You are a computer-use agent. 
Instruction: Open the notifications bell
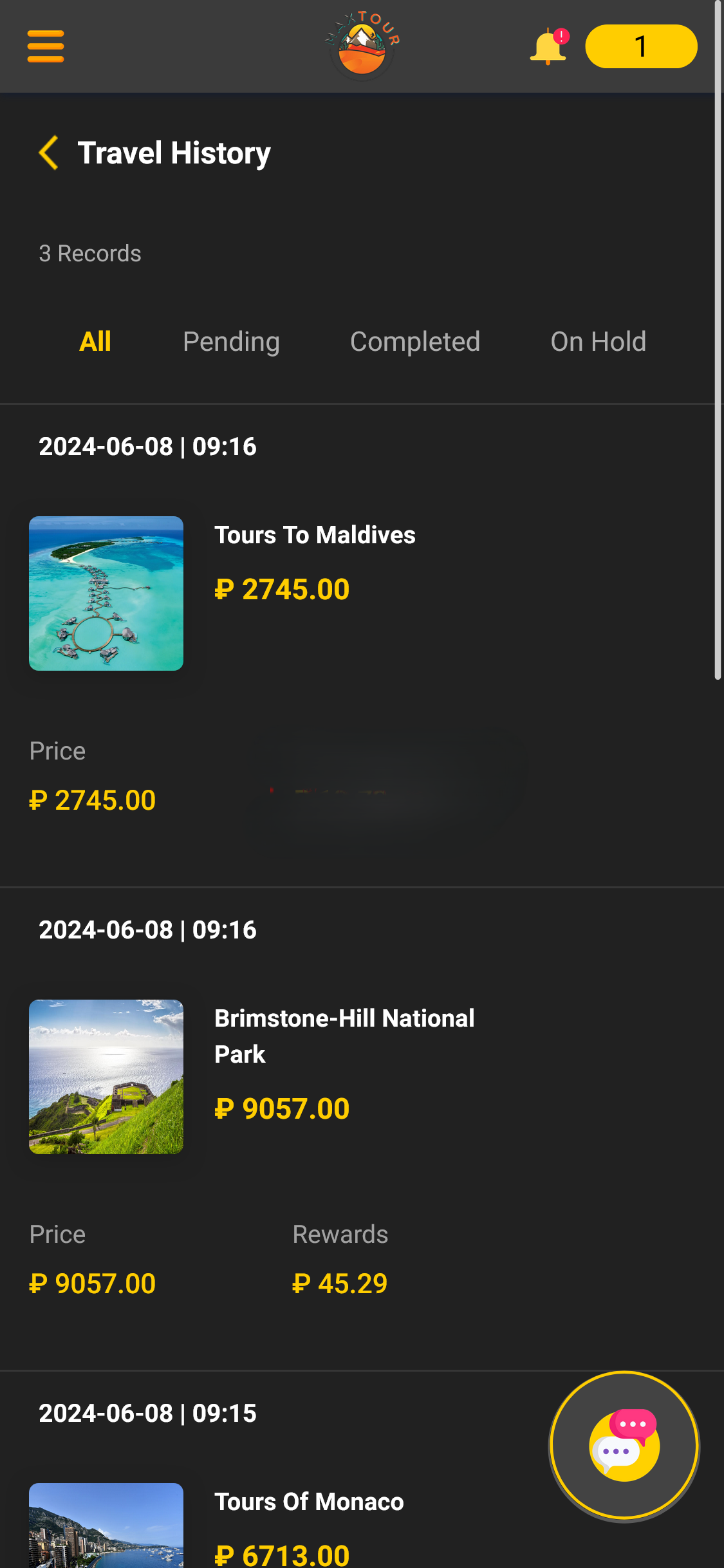click(x=548, y=47)
